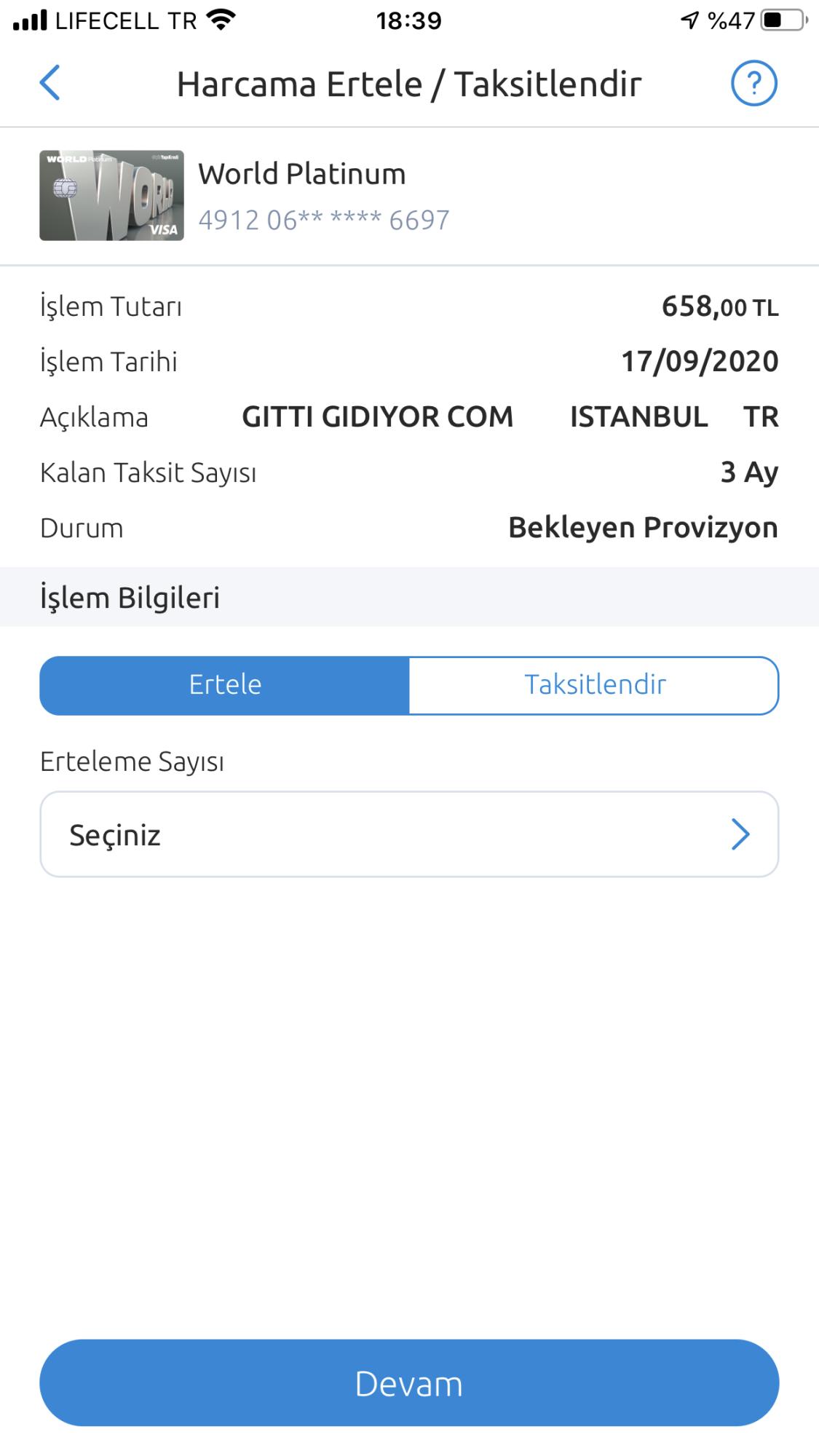Go back using the top-left arrow
819x1456 pixels.
coord(50,82)
